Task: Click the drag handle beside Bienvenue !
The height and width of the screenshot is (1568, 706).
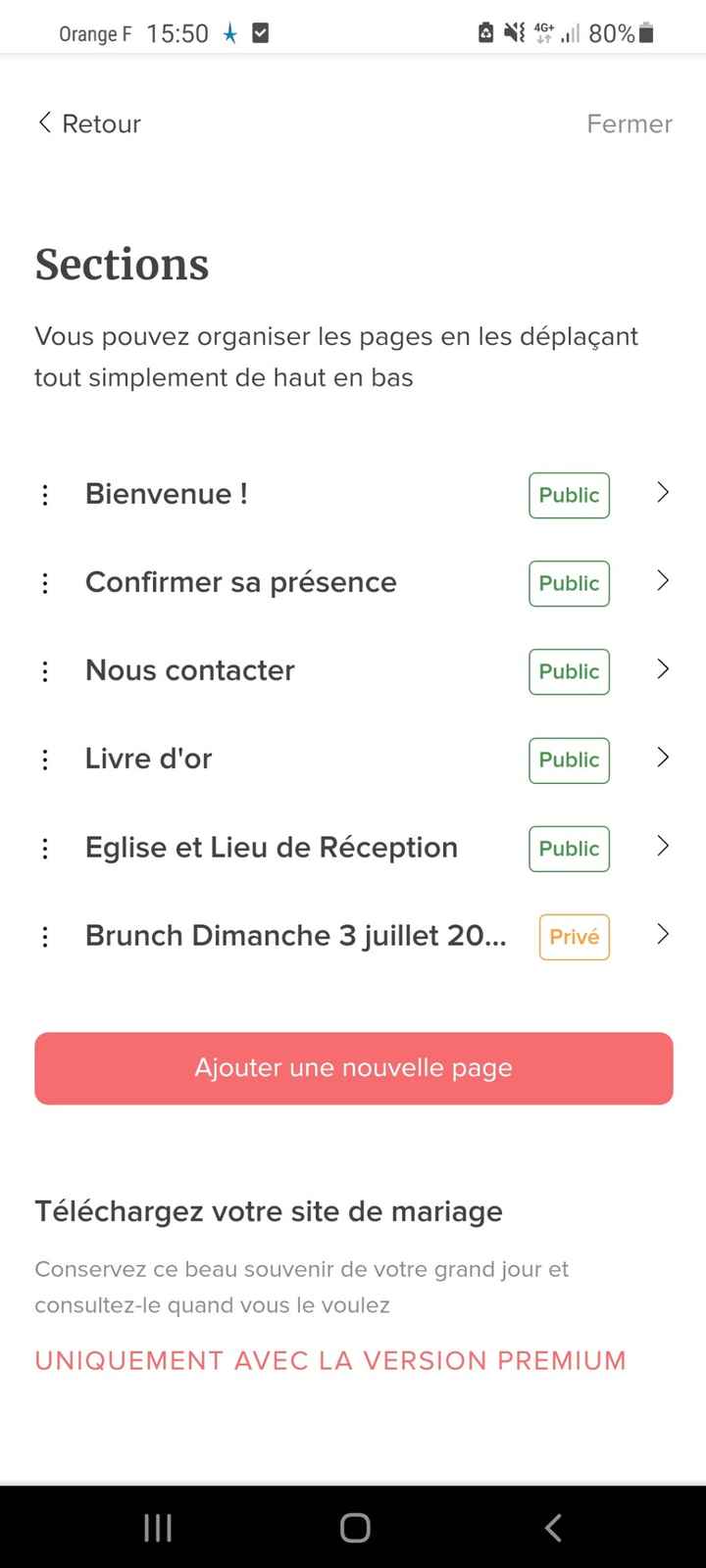Action: [45, 495]
